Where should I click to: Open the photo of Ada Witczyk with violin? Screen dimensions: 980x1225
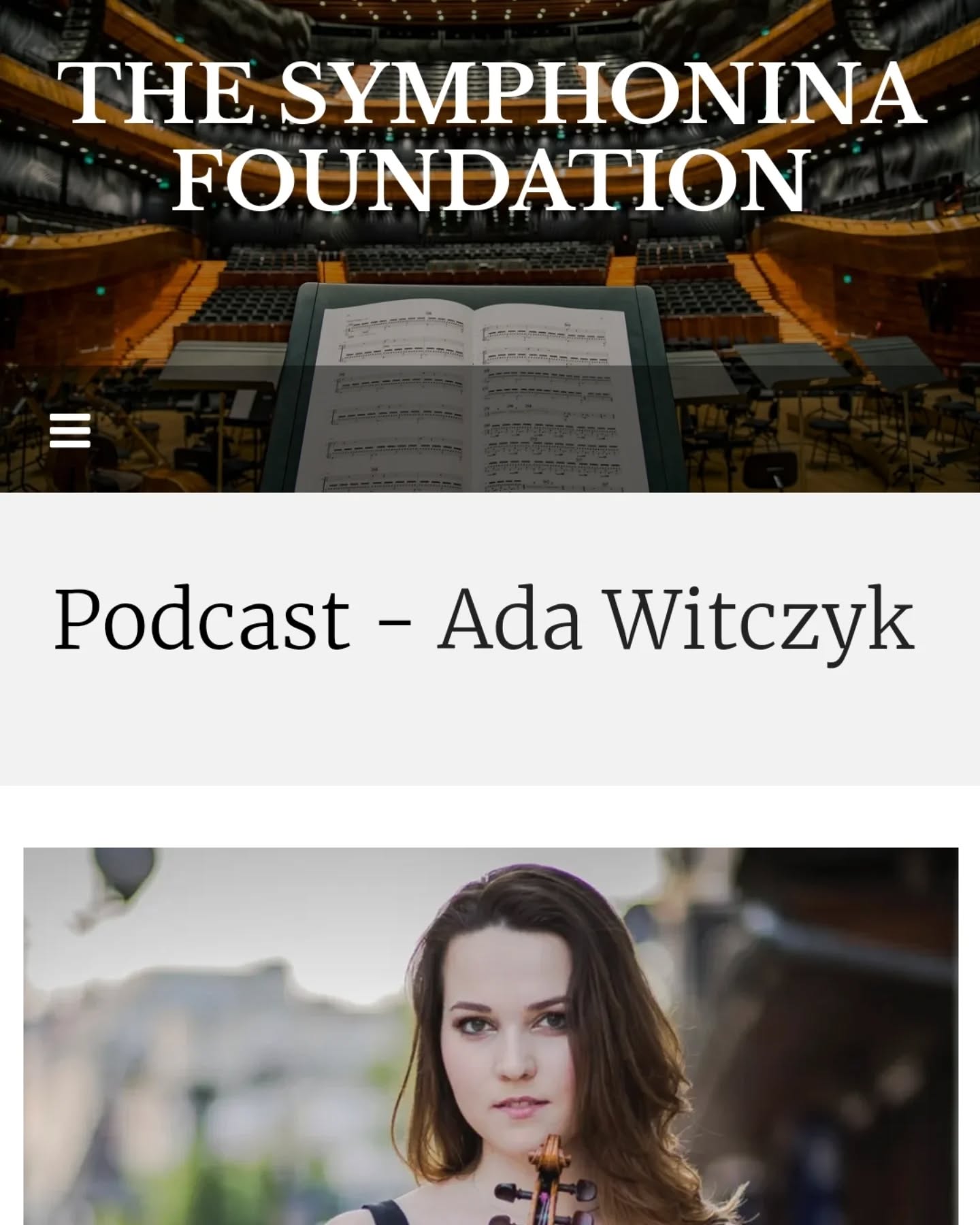point(490,1034)
